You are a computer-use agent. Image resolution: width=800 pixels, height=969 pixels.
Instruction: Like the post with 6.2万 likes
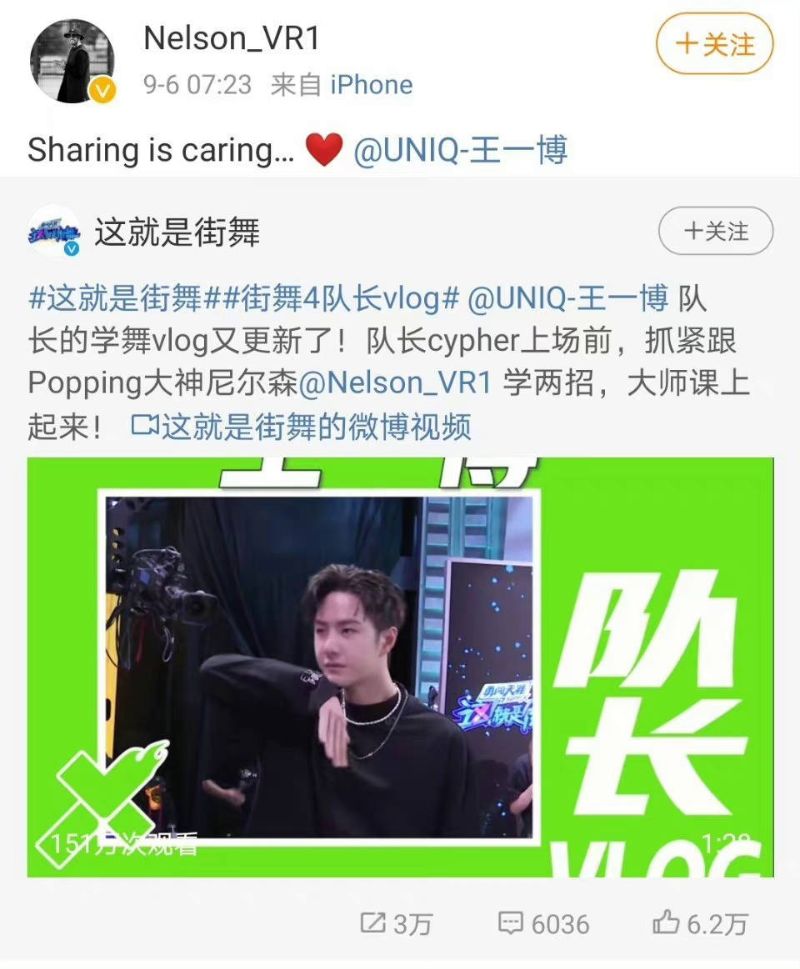700,924
